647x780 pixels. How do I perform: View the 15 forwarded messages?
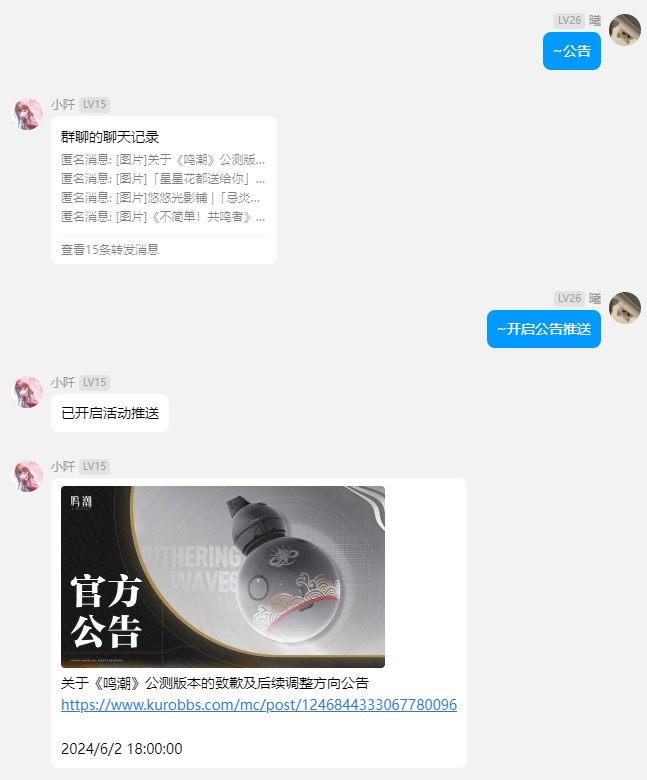110,249
